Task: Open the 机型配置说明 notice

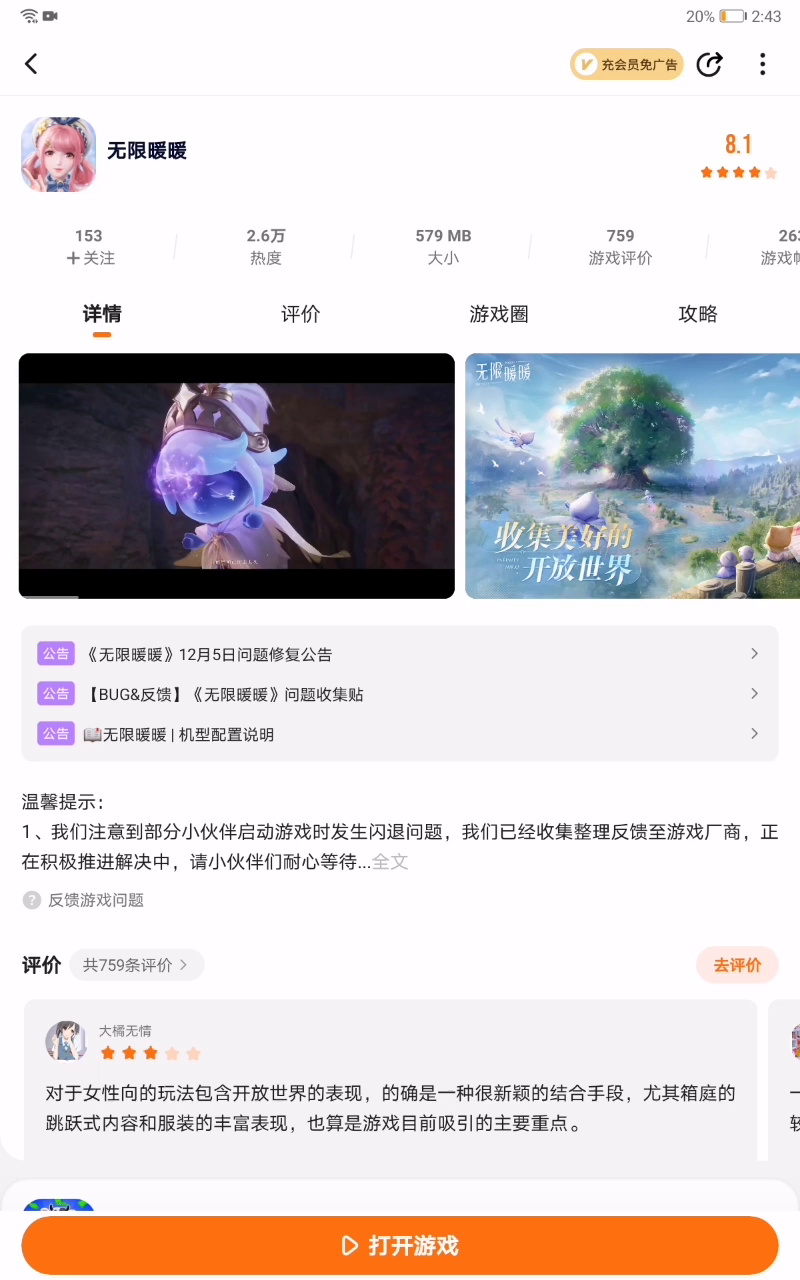Action: click(400, 734)
